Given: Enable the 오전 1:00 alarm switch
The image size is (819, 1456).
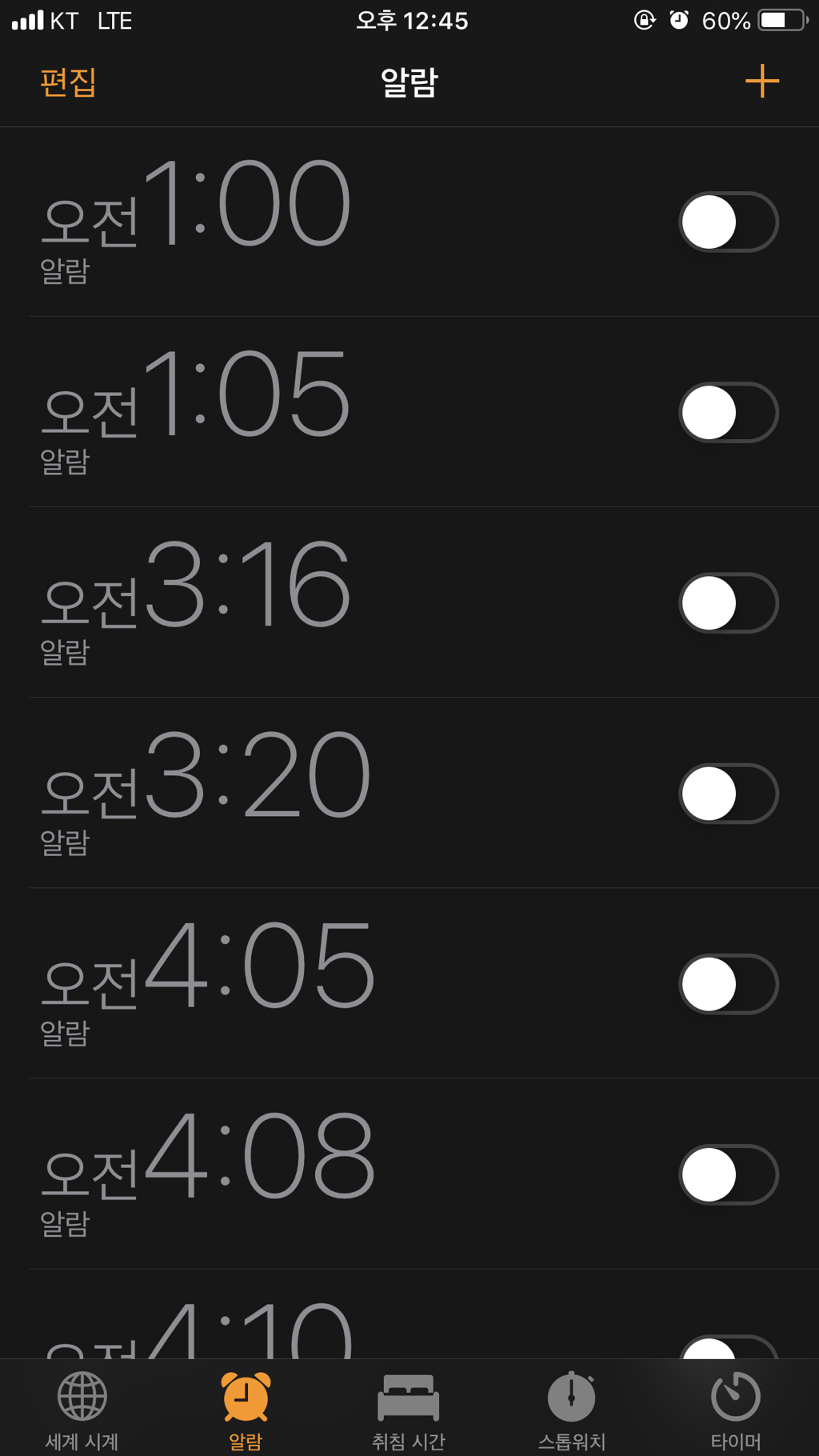Looking at the screenshot, I should pyautogui.click(x=729, y=222).
